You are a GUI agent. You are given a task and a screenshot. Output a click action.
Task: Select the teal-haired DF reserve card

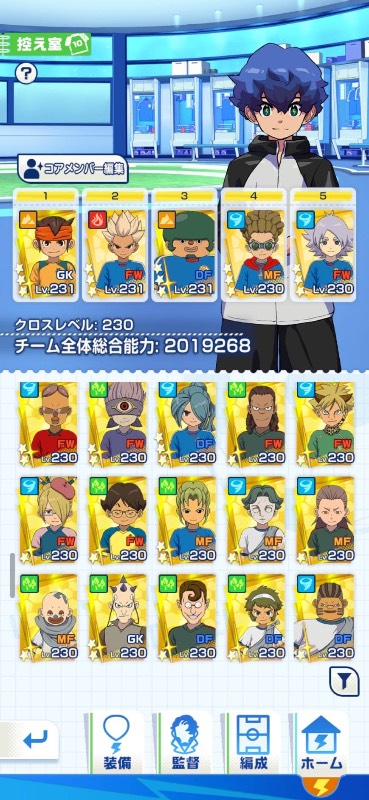pyautogui.click(x=186, y=423)
